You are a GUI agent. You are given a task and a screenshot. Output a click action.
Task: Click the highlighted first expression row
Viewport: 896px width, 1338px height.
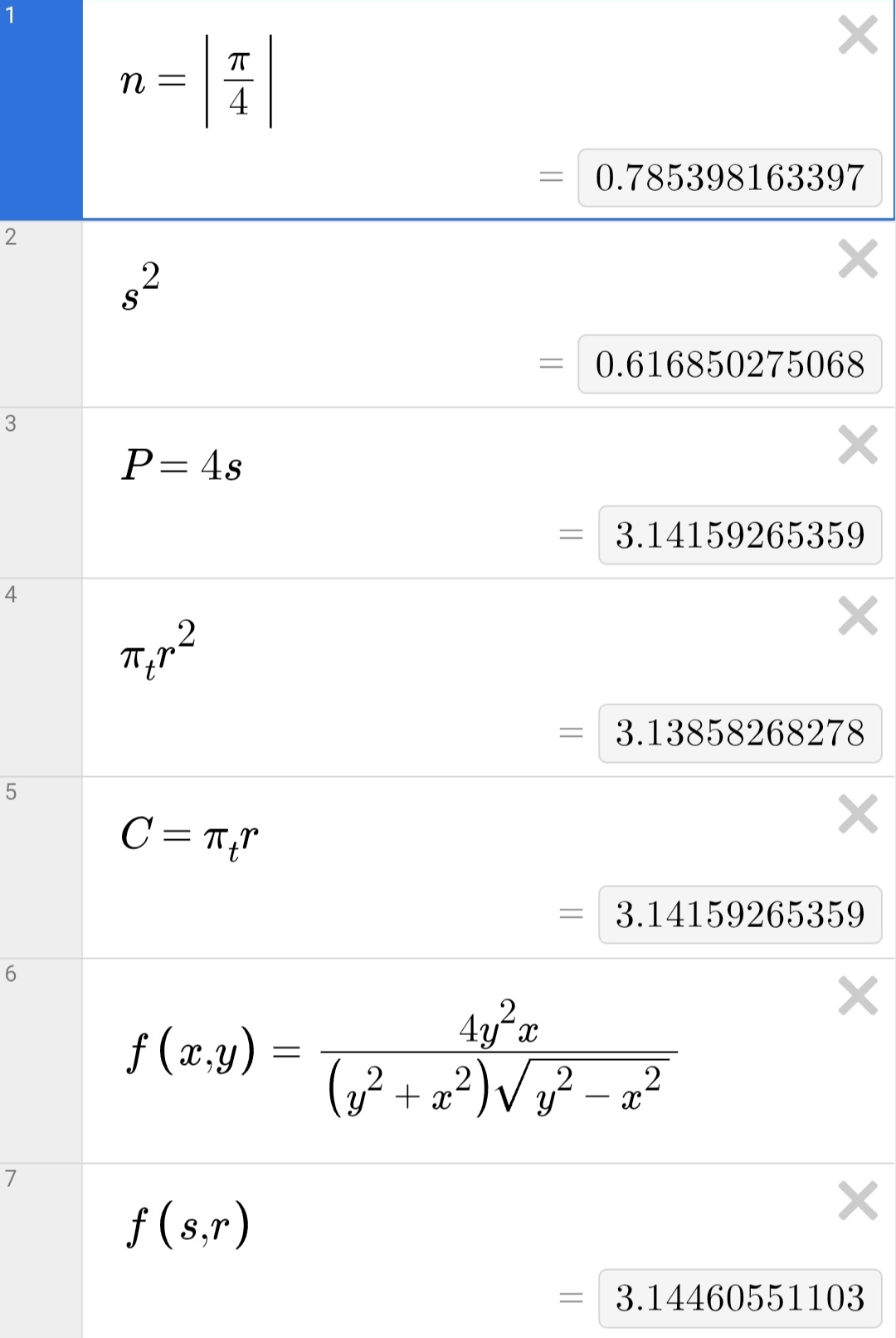tap(332, 83)
